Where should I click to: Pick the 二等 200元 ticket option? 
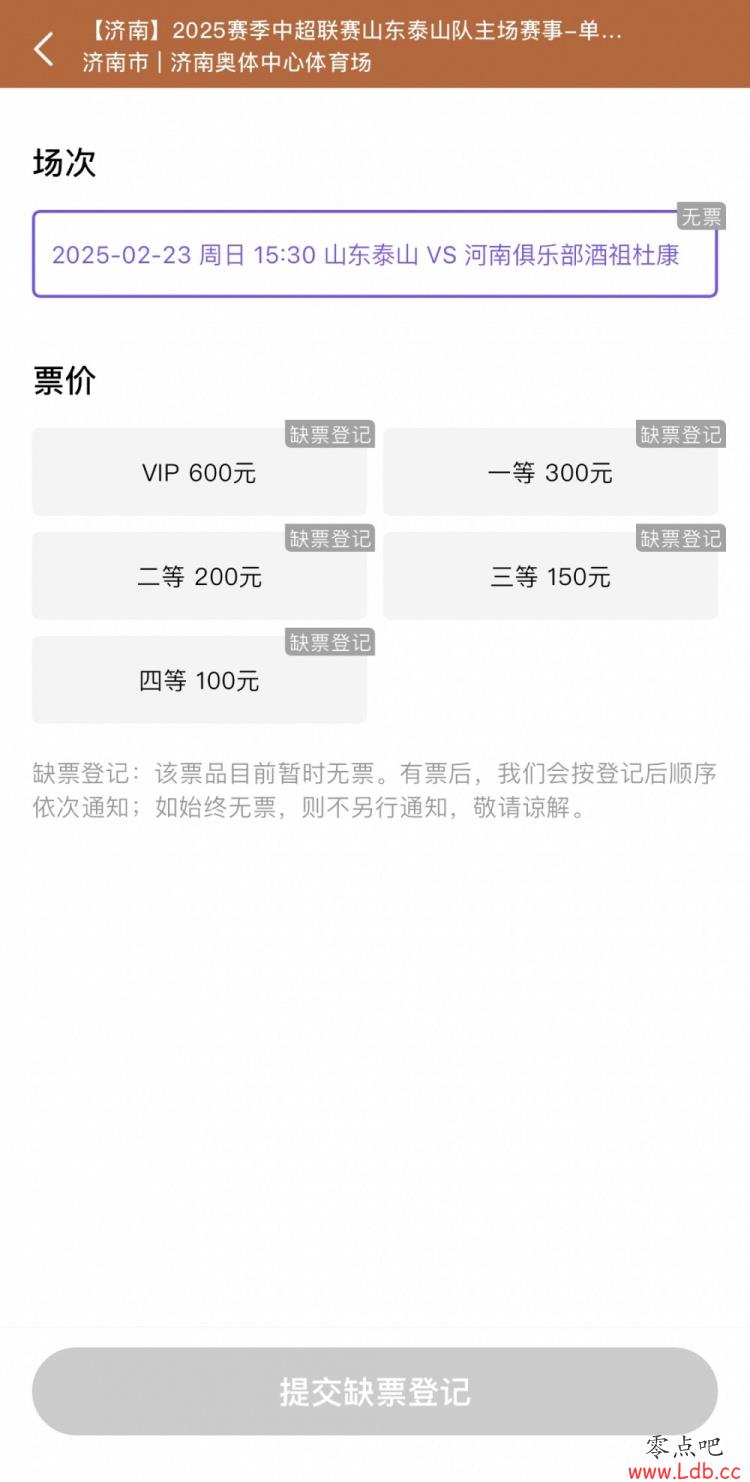click(199, 576)
